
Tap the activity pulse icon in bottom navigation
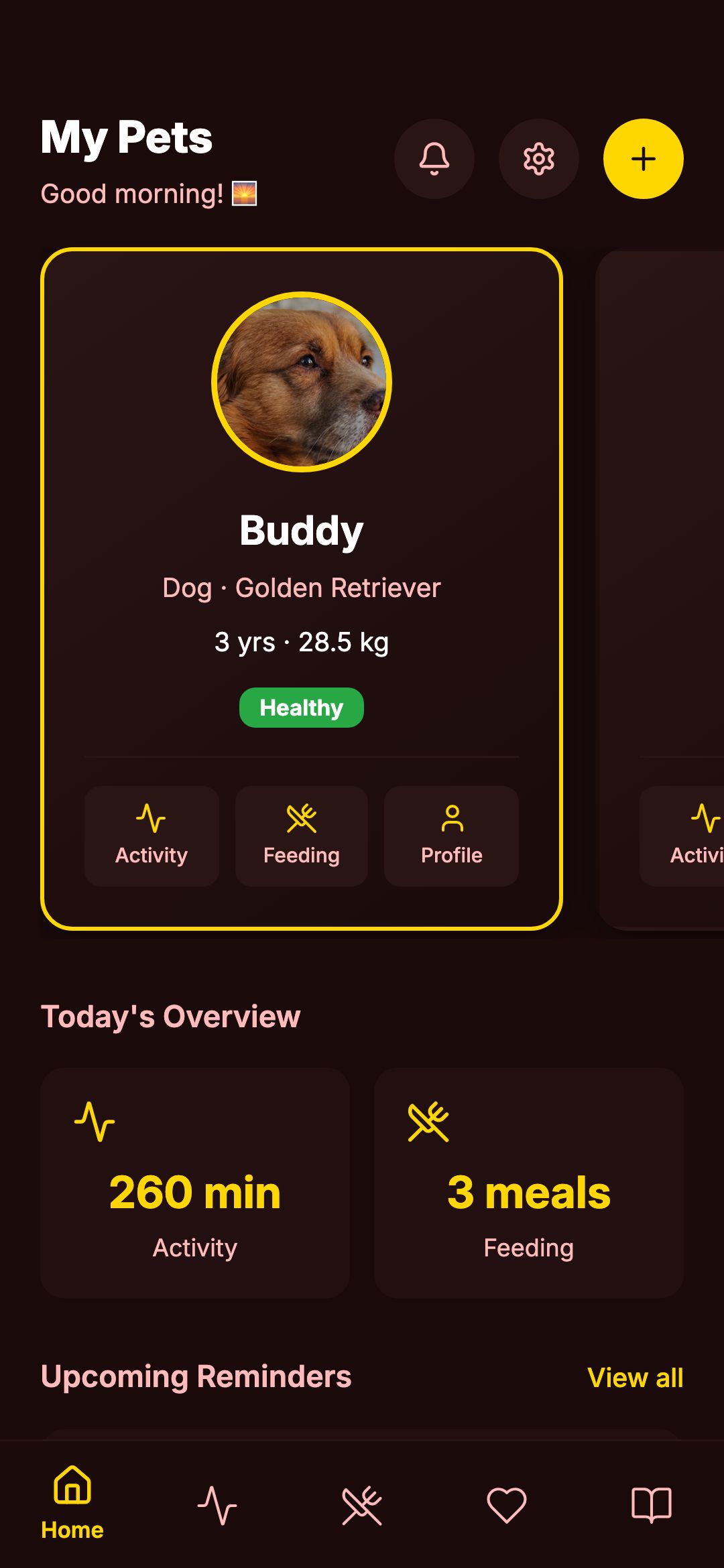pos(217,1504)
